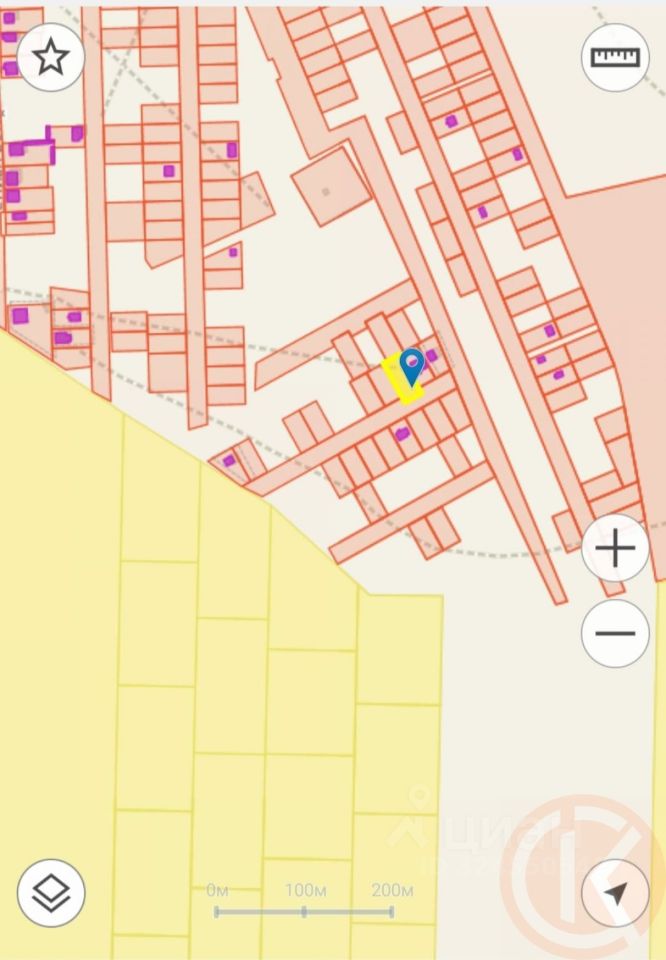This screenshot has width=666, height=960.
Task: Zoom out with the minus button
Action: click(615, 633)
